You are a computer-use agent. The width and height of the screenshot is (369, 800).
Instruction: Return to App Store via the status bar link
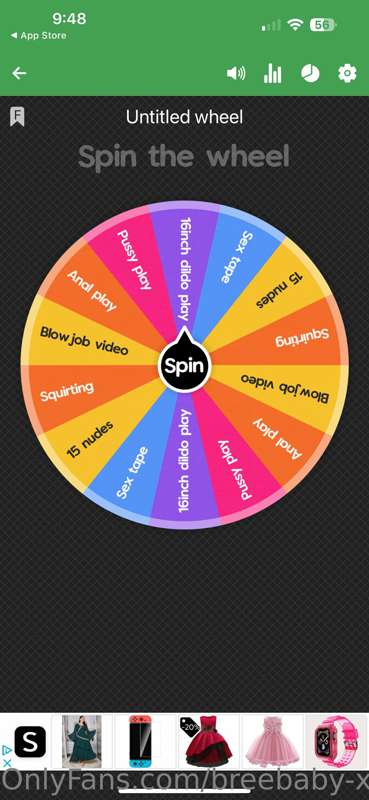click(x=38, y=36)
